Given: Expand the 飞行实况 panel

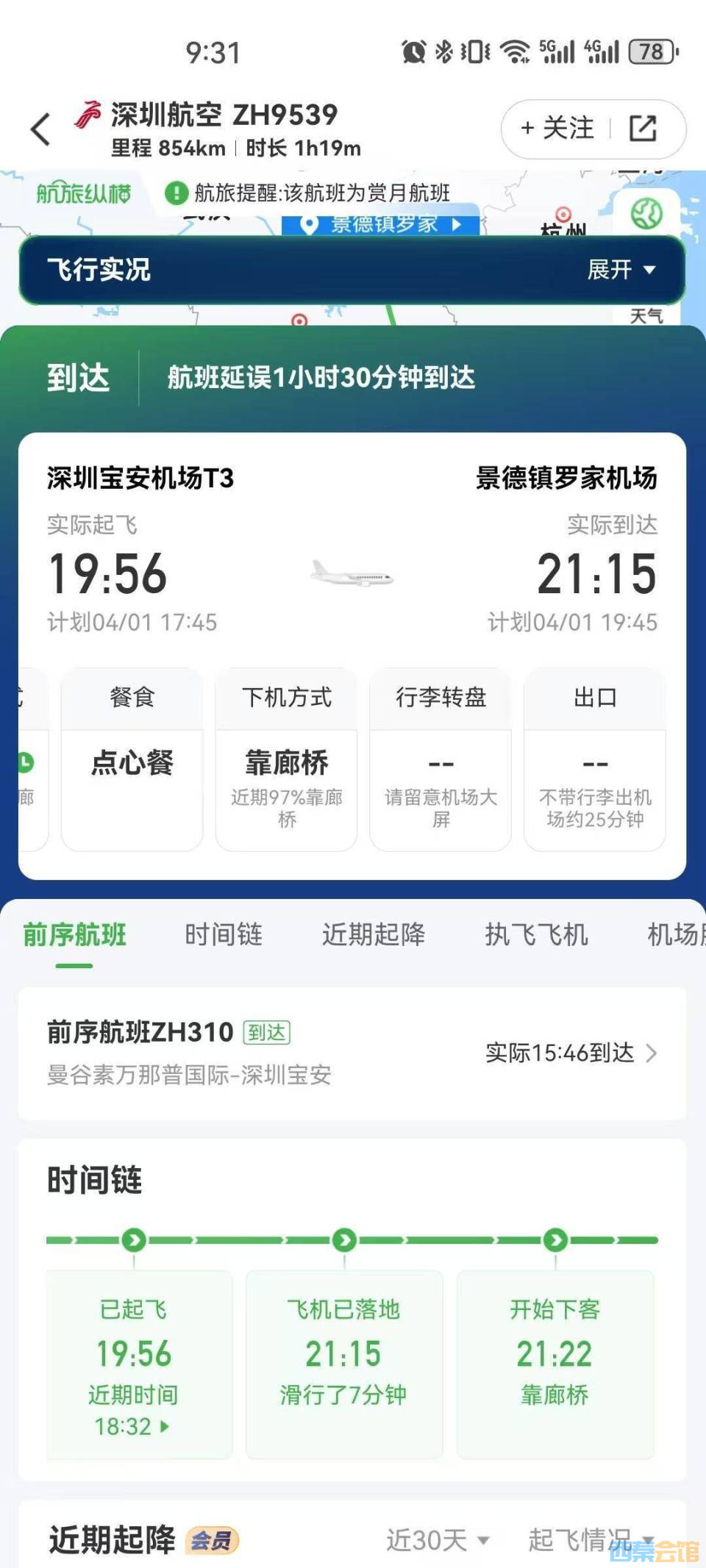Looking at the screenshot, I should pos(621,270).
